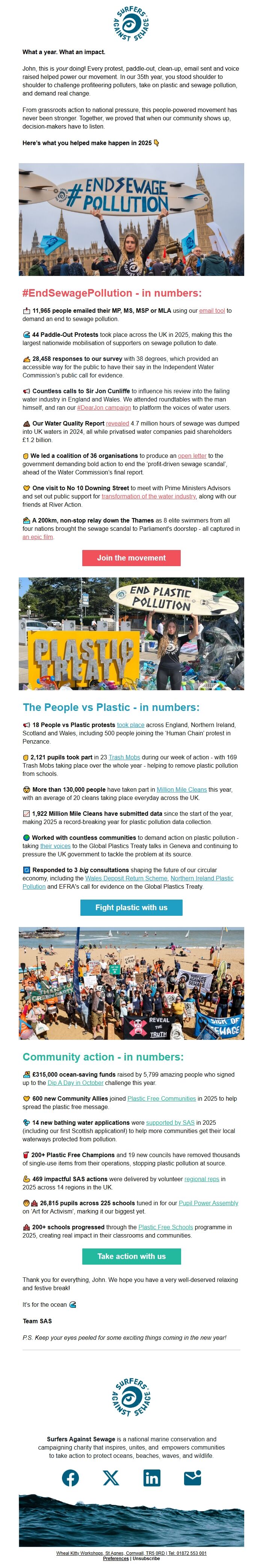Follow the open letter link
The image size is (263, 1568).
click(x=192, y=455)
